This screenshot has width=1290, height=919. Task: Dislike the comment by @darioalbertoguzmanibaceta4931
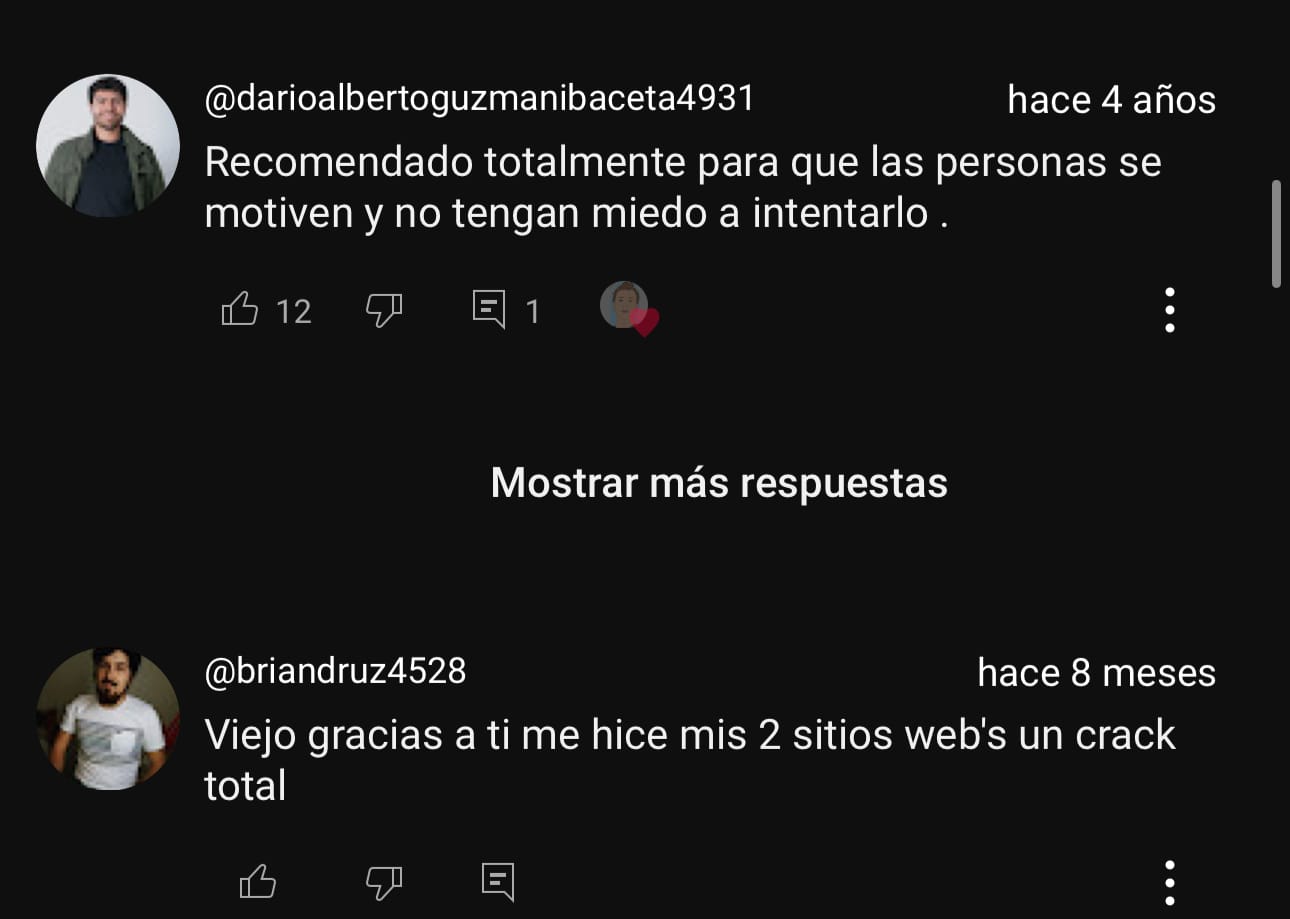384,310
